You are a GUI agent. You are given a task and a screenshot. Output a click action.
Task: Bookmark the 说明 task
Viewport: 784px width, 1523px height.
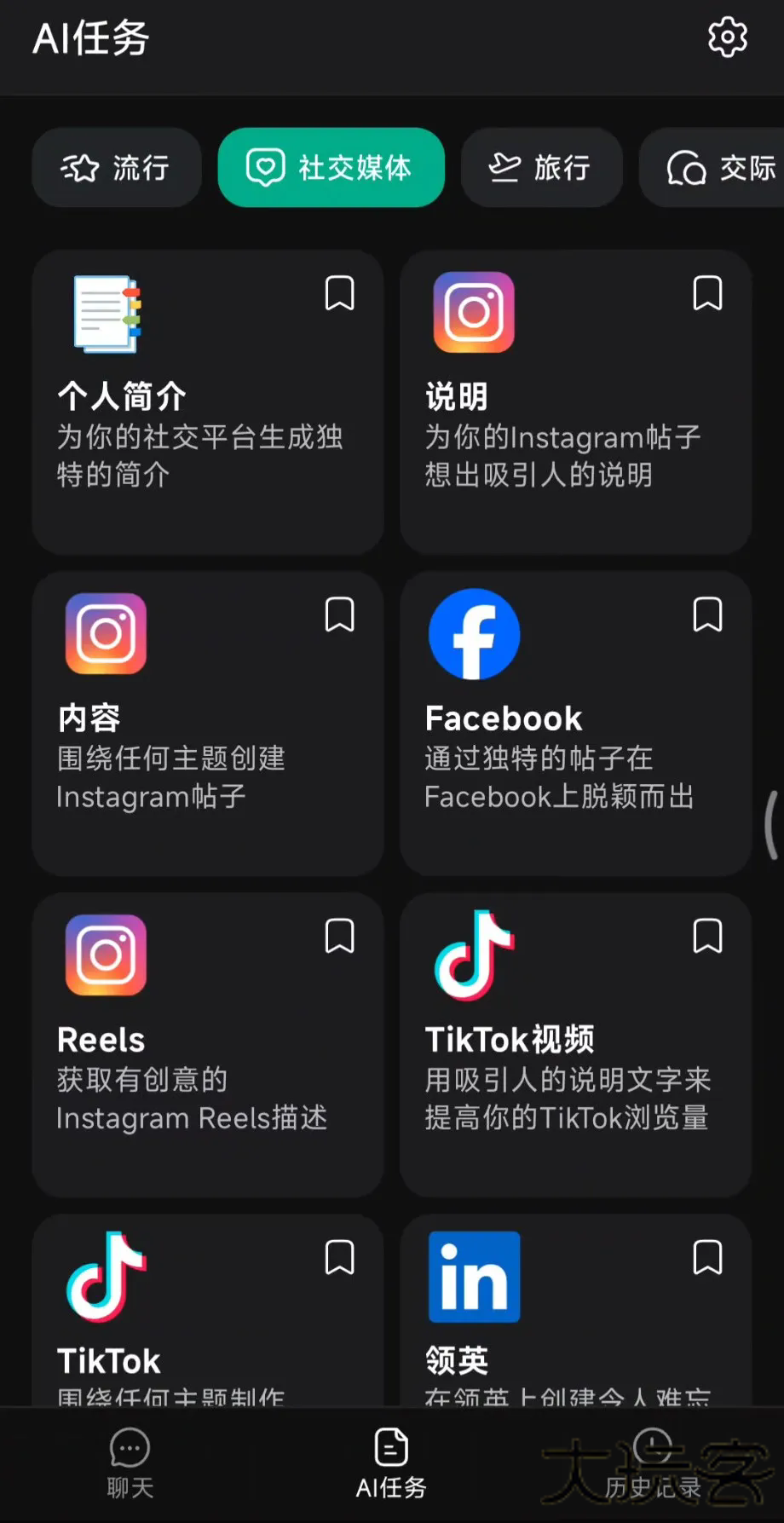tap(707, 294)
